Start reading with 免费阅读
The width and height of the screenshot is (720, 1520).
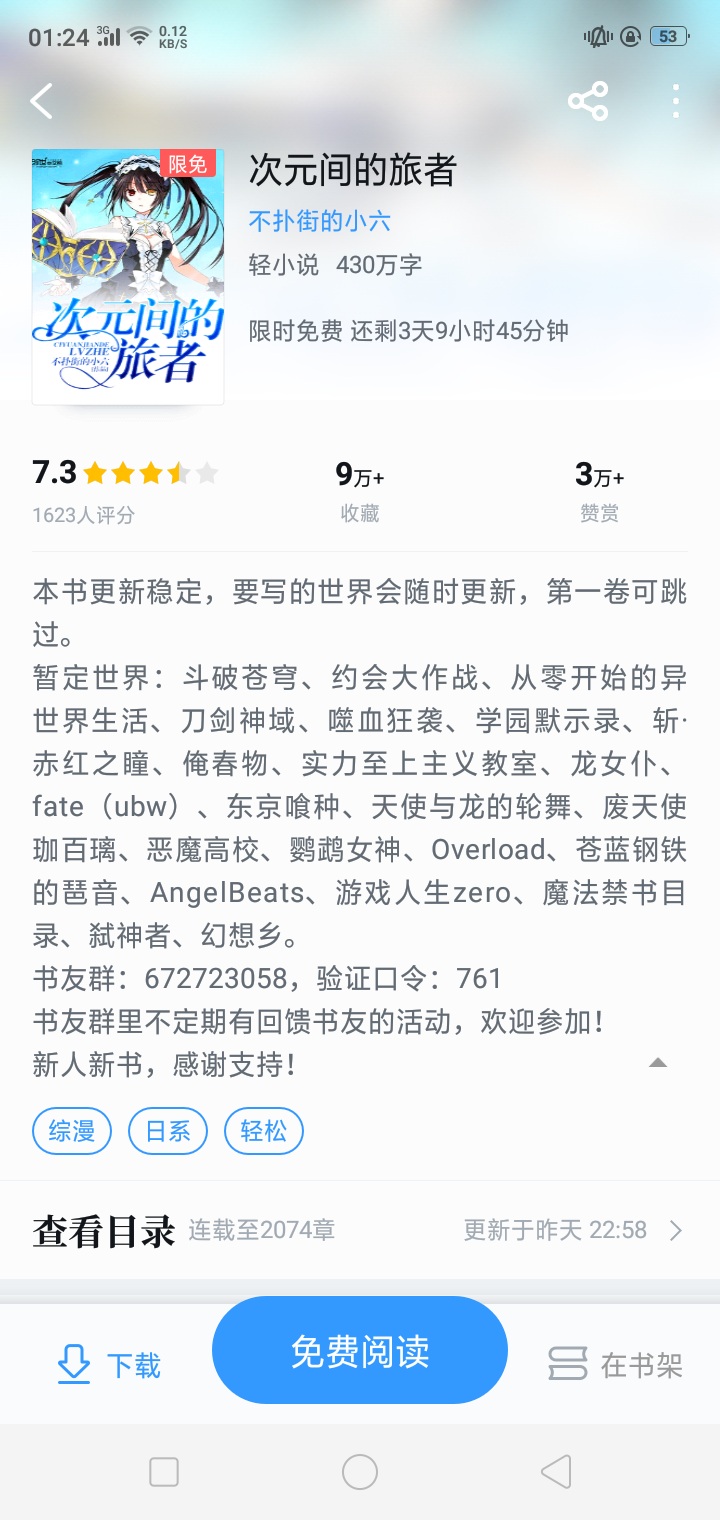click(x=360, y=1351)
